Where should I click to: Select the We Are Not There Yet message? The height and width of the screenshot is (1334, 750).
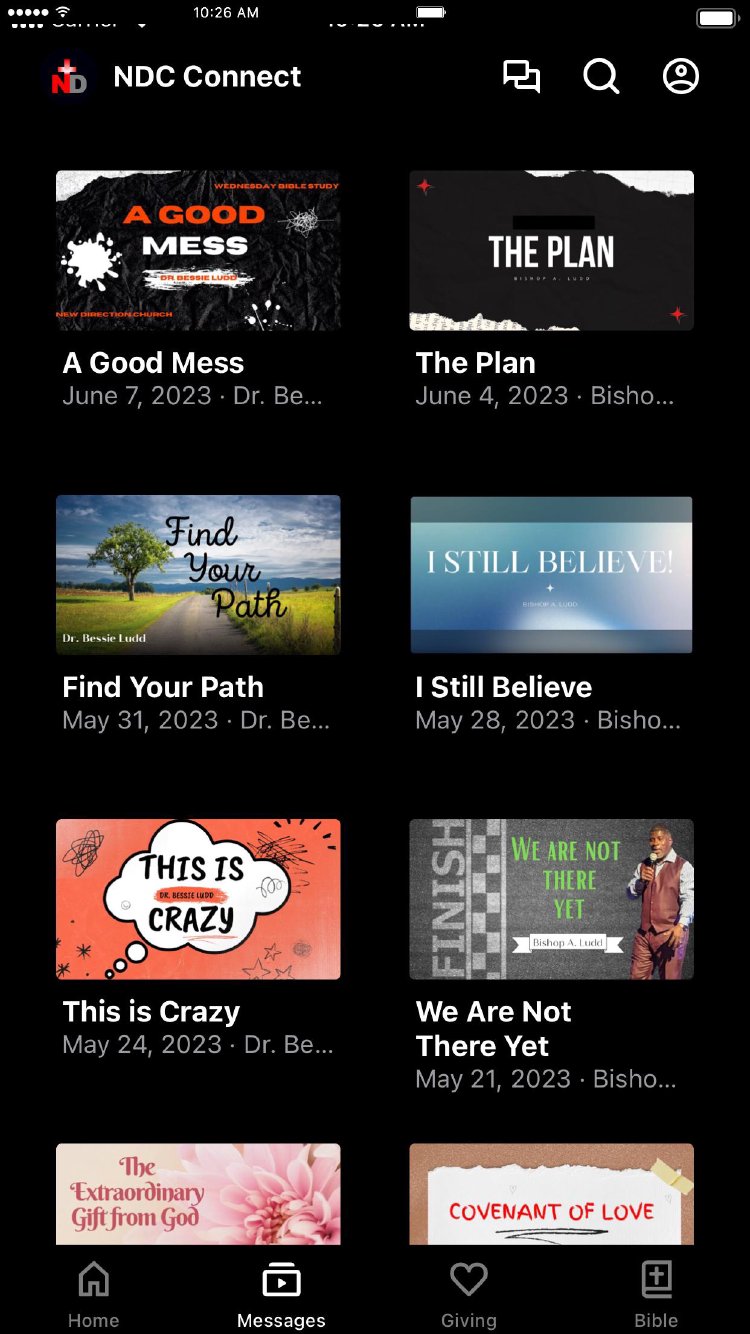[551, 899]
